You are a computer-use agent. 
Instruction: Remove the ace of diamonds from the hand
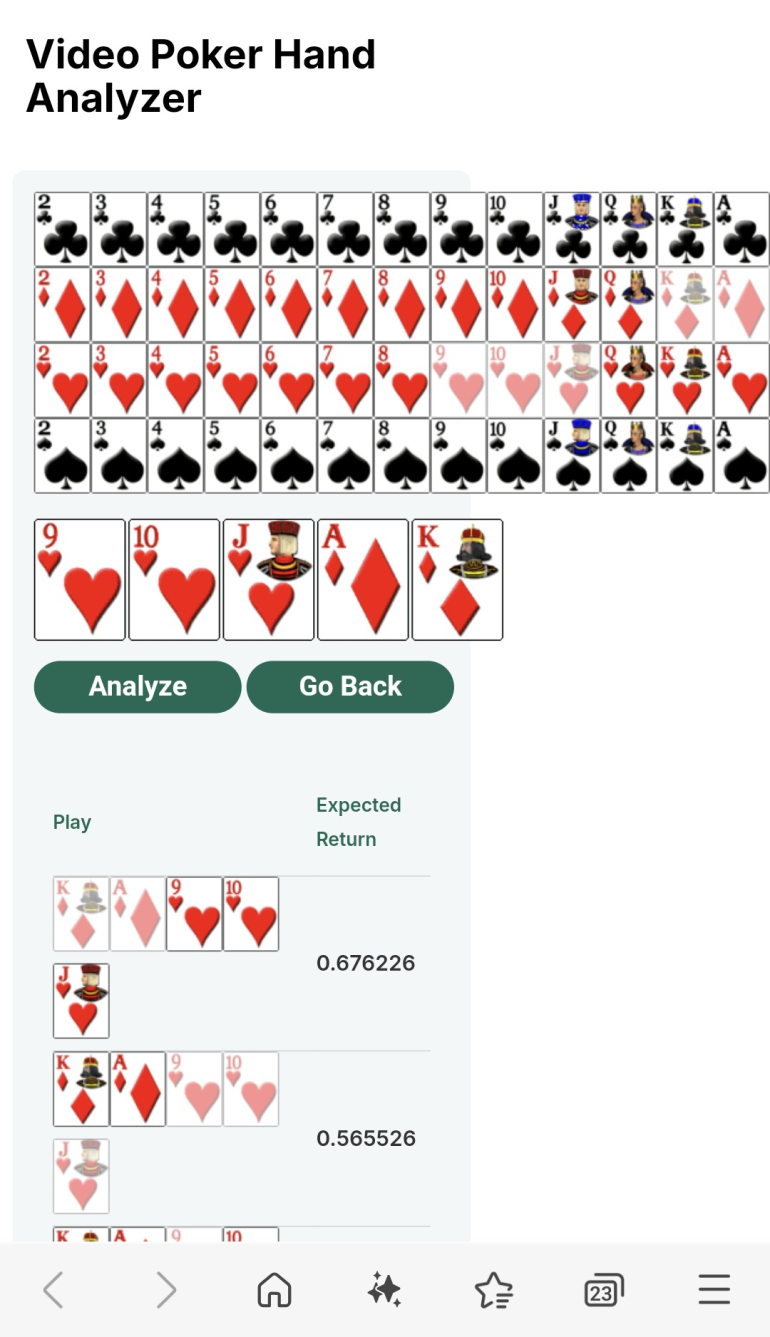pyautogui.click(x=363, y=580)
